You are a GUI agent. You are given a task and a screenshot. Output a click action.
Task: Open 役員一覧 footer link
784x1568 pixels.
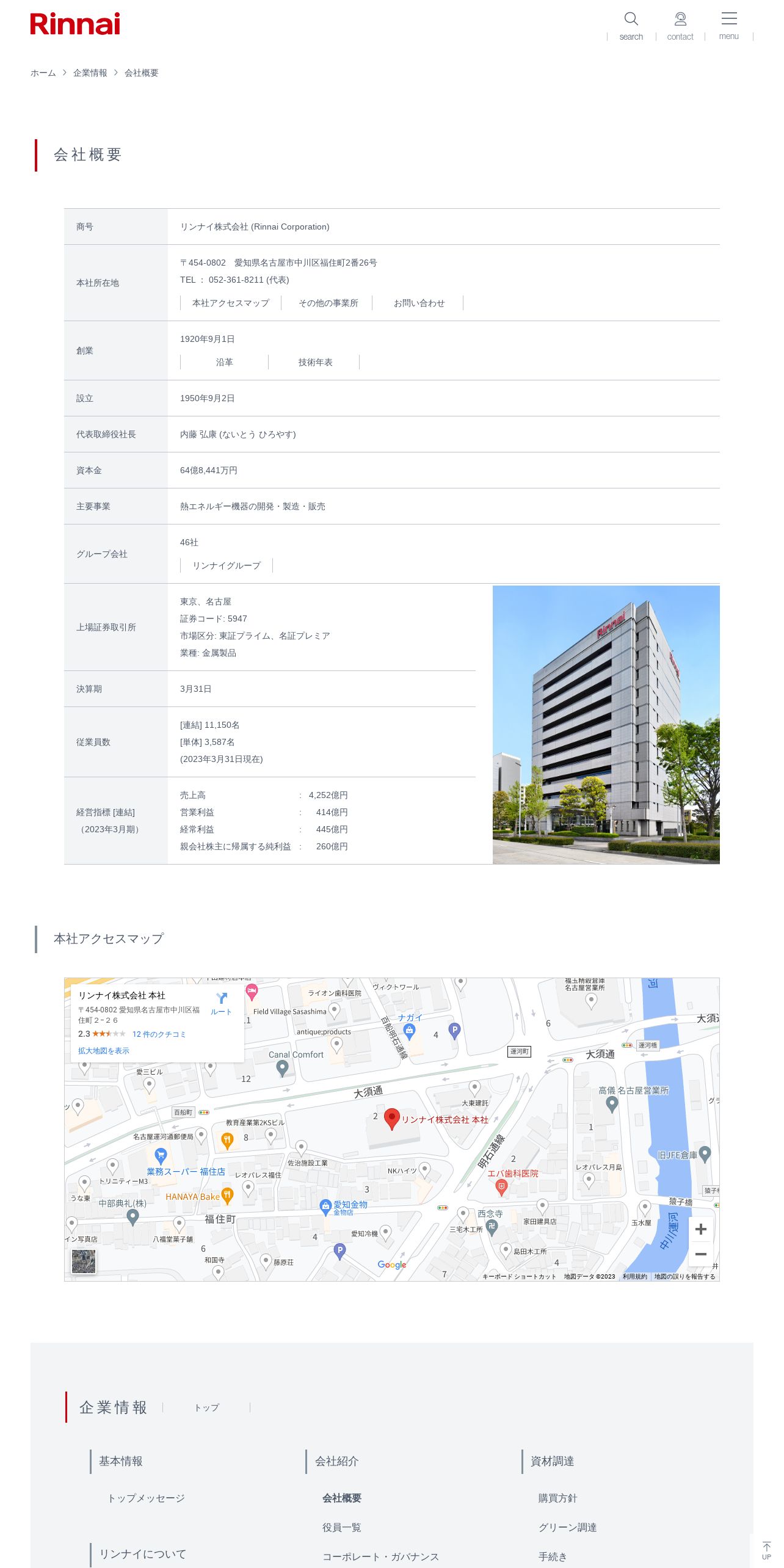click(341, 1527)
